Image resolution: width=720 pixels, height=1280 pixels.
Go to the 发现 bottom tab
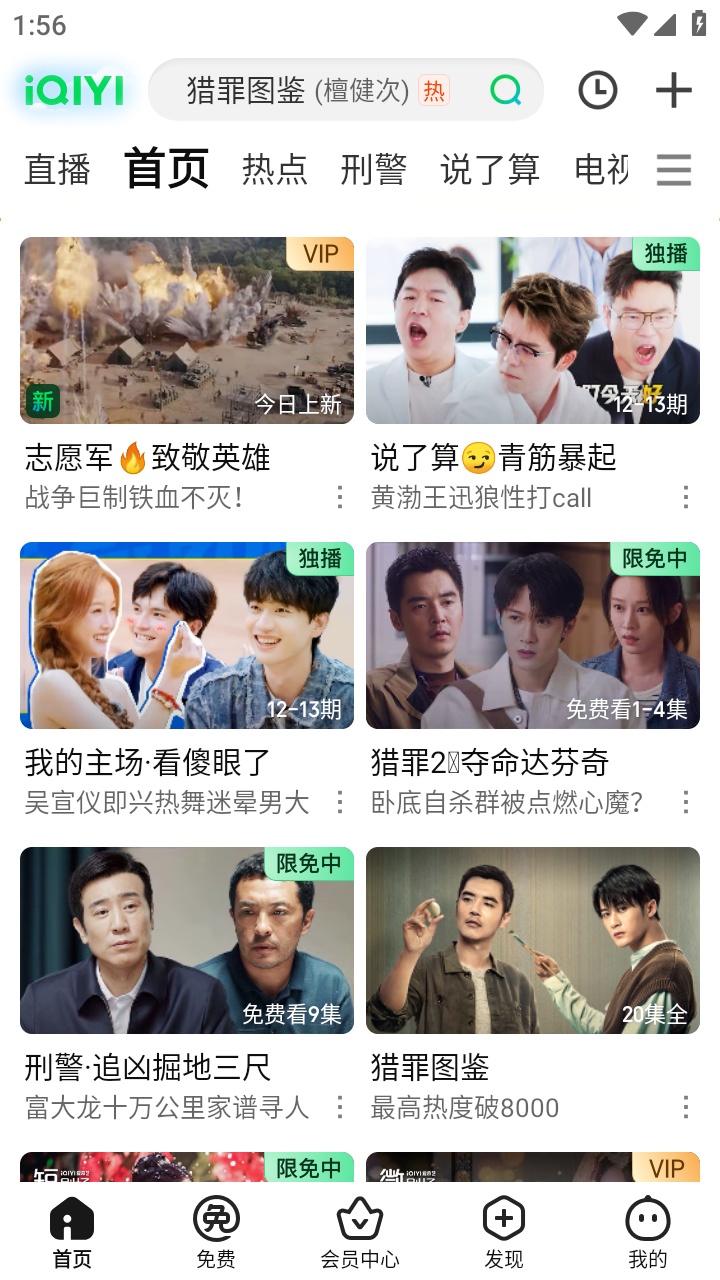504,1232
